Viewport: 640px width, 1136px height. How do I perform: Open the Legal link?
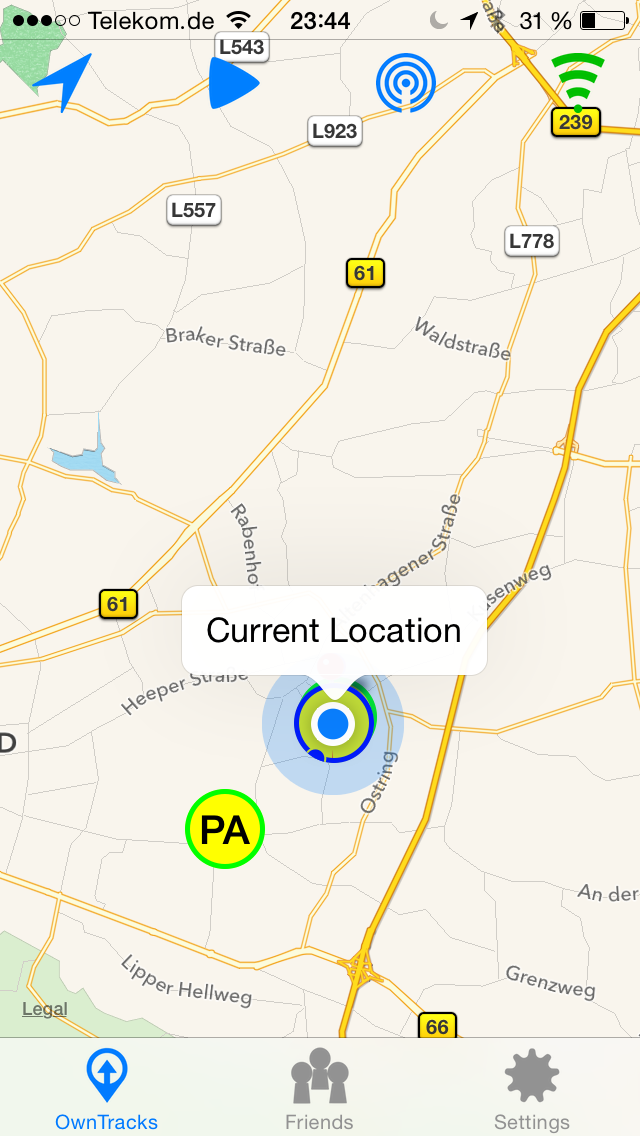point(45,1008)
